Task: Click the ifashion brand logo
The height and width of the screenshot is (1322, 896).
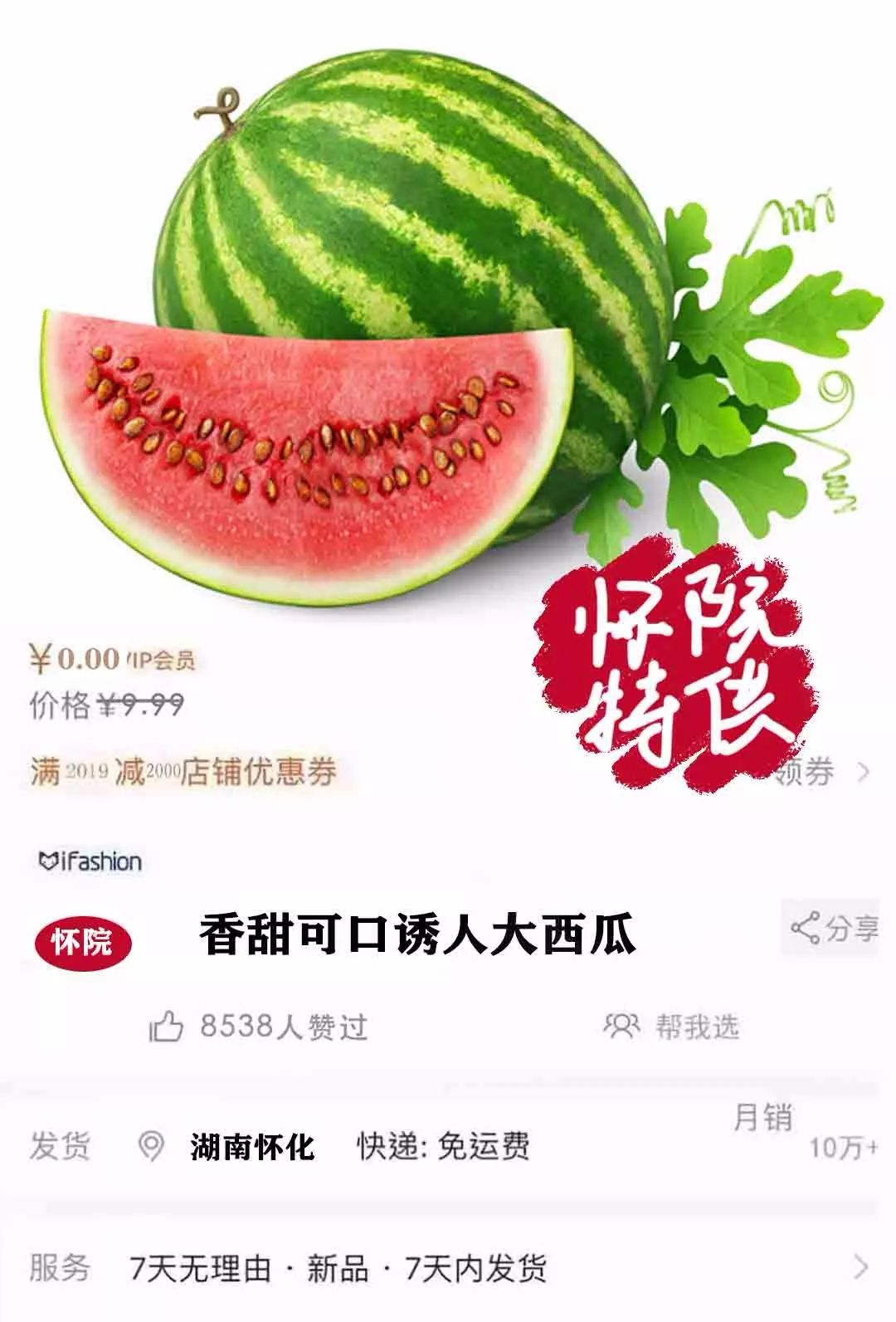Action: 88,861
